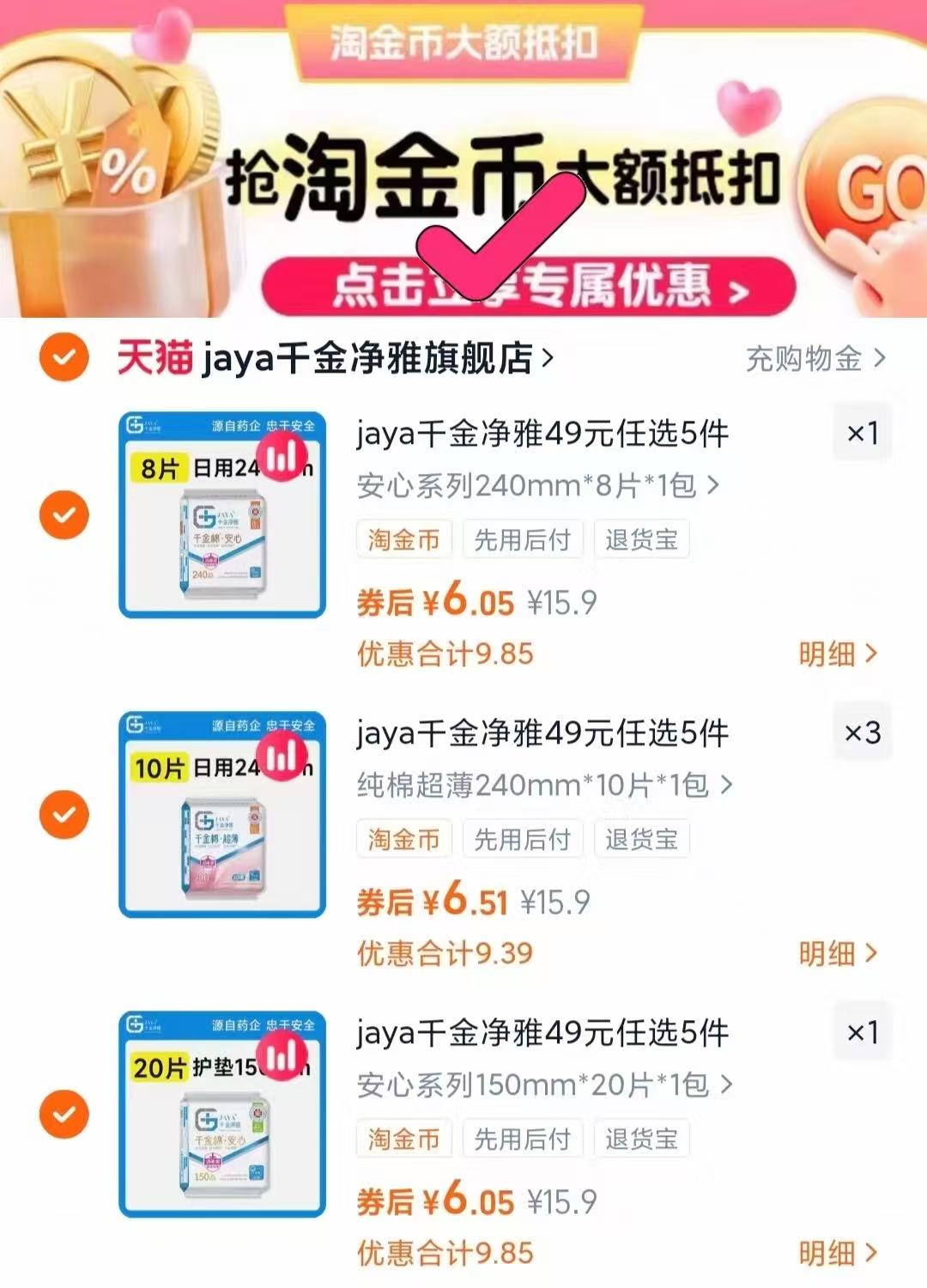Deselect the 10片纯棉超薄 product checkbox
This screenshot has width=927, height=1288.
pos(63,815)
